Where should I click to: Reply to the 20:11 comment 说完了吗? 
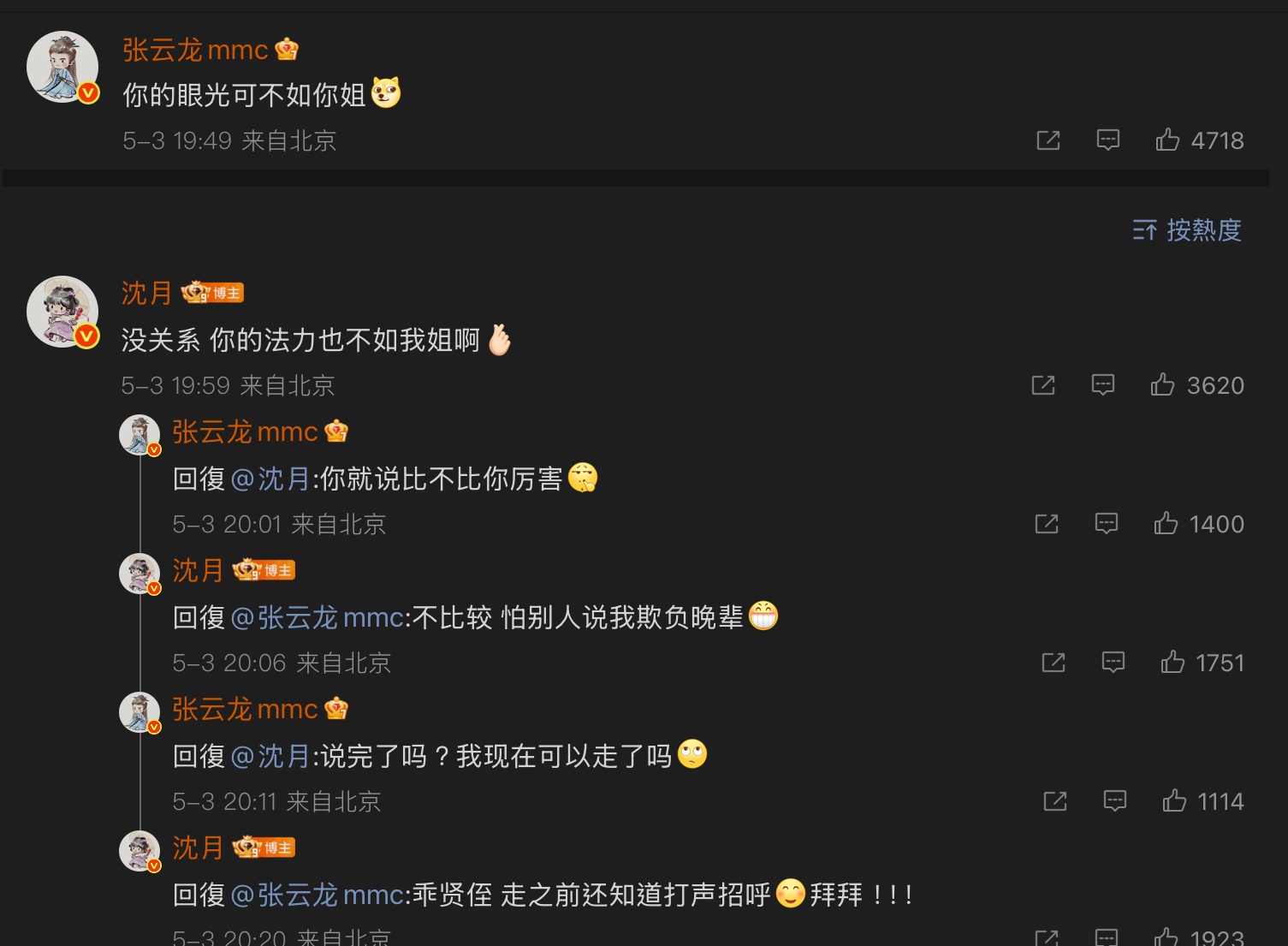[1115, 801]
